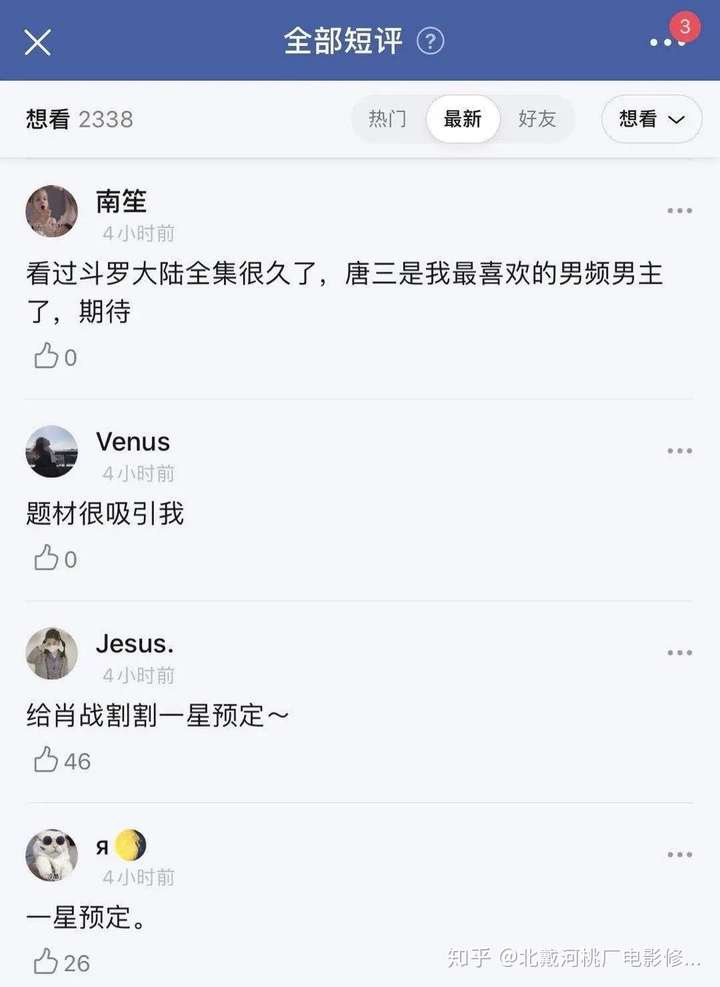Like the 一星预定。 review with 26 likes

pos(47,962)
